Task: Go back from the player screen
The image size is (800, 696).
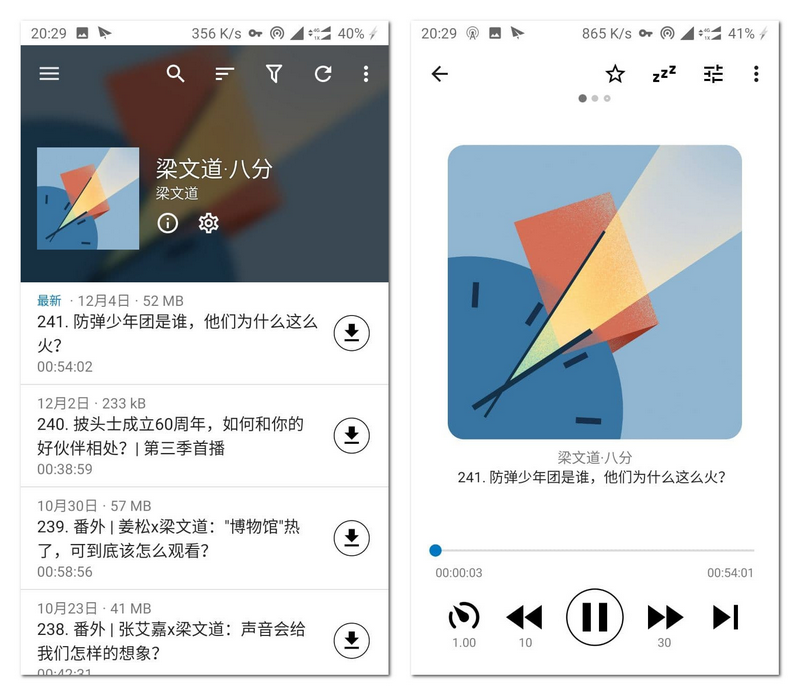Action: coord(439,74)
